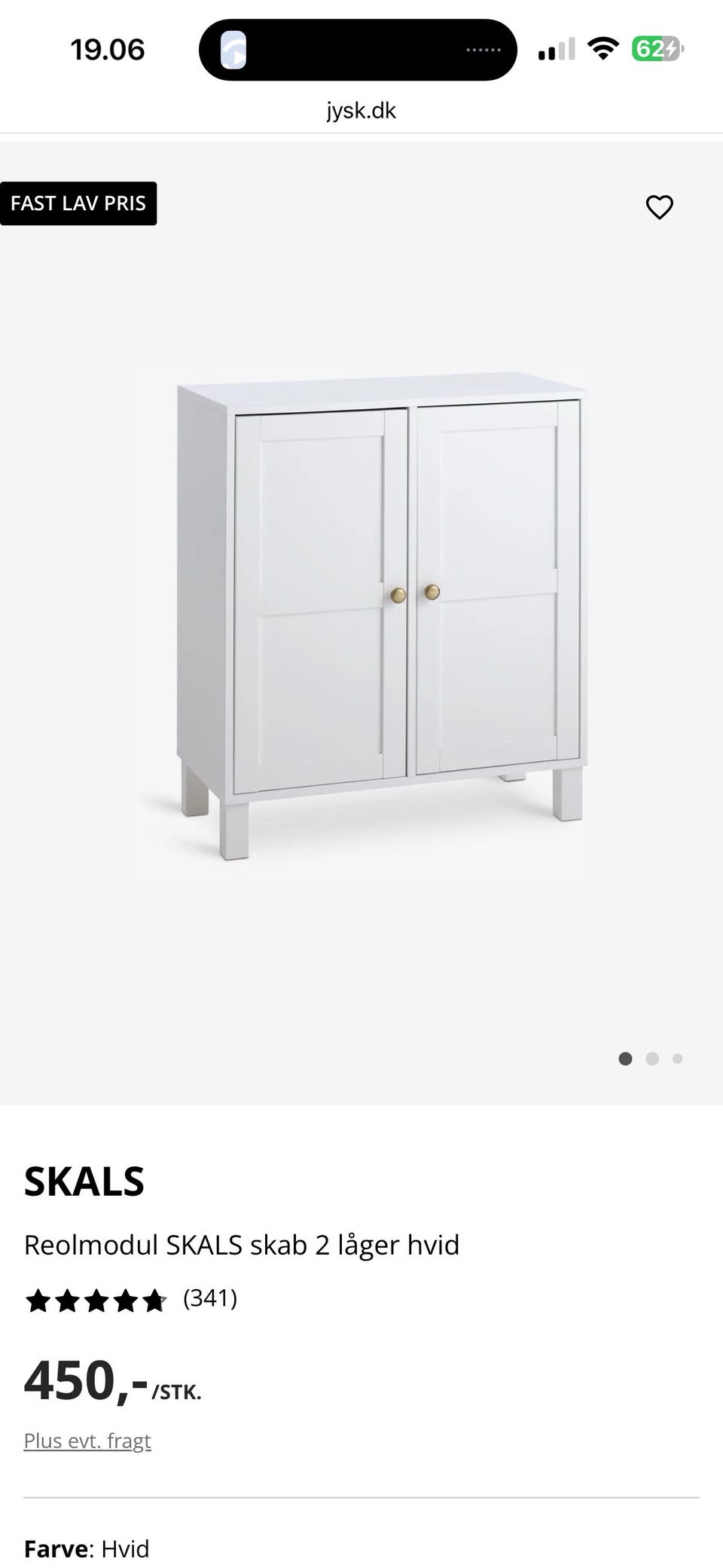Open the Dynamic Island activity
This screenshot has height=1568, width=723.
click(x=358, y=50)
